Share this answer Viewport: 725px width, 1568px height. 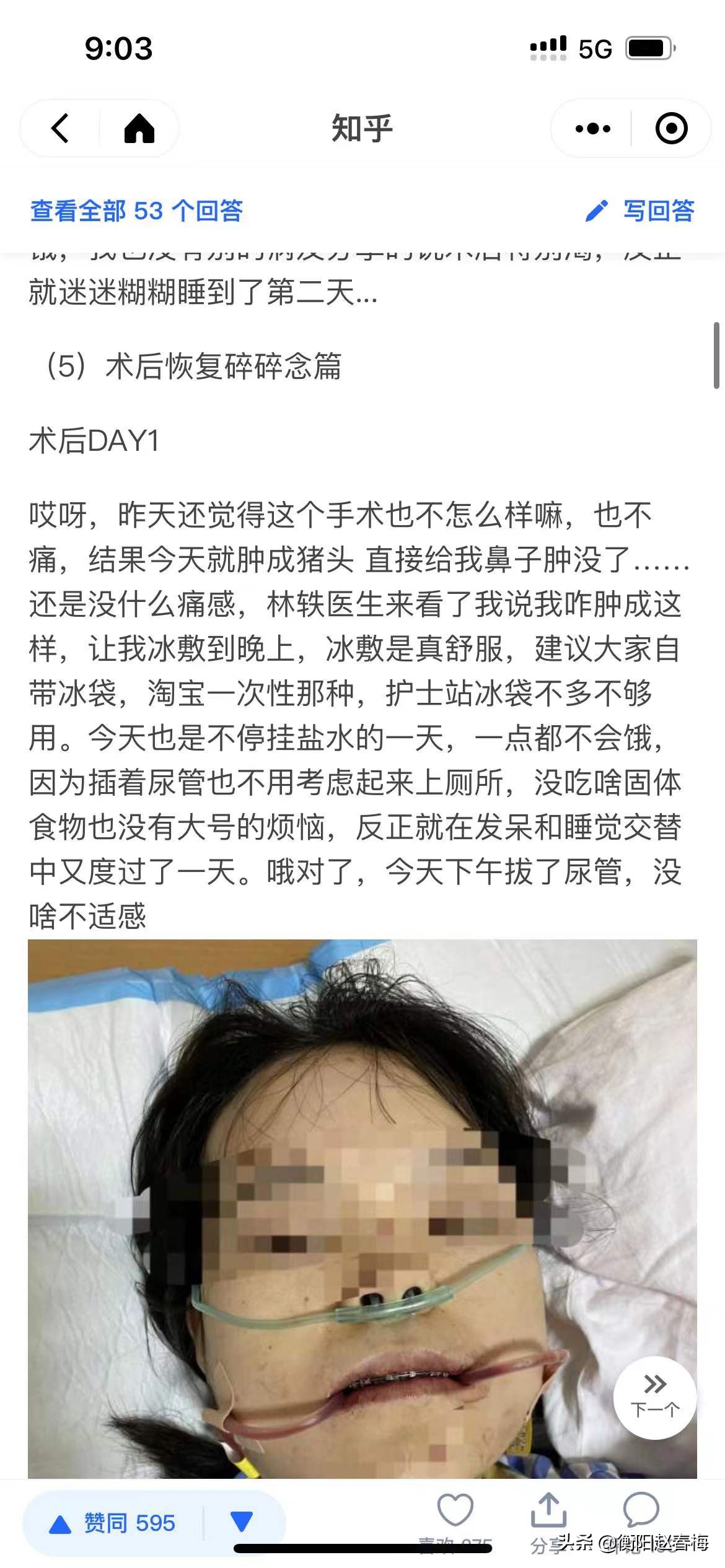tap(548, 1512)
